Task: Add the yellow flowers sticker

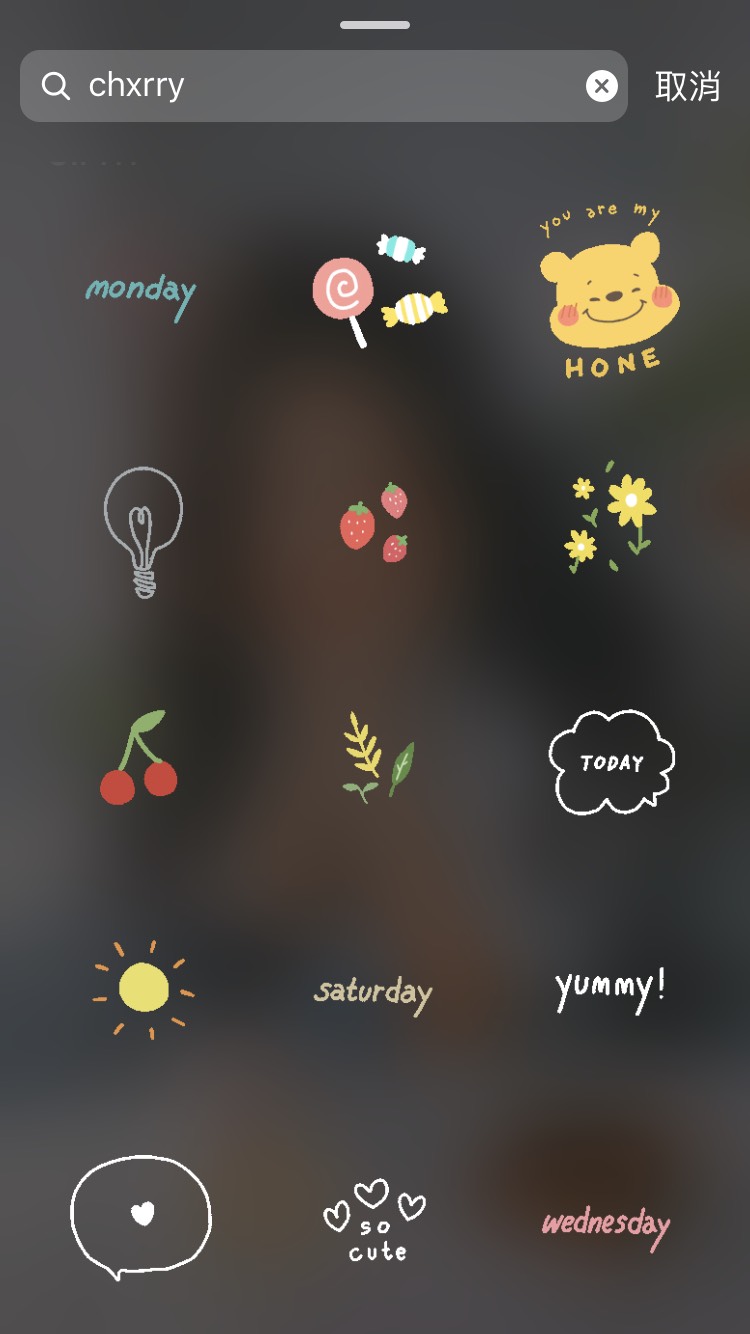Action: pos(609,517)
